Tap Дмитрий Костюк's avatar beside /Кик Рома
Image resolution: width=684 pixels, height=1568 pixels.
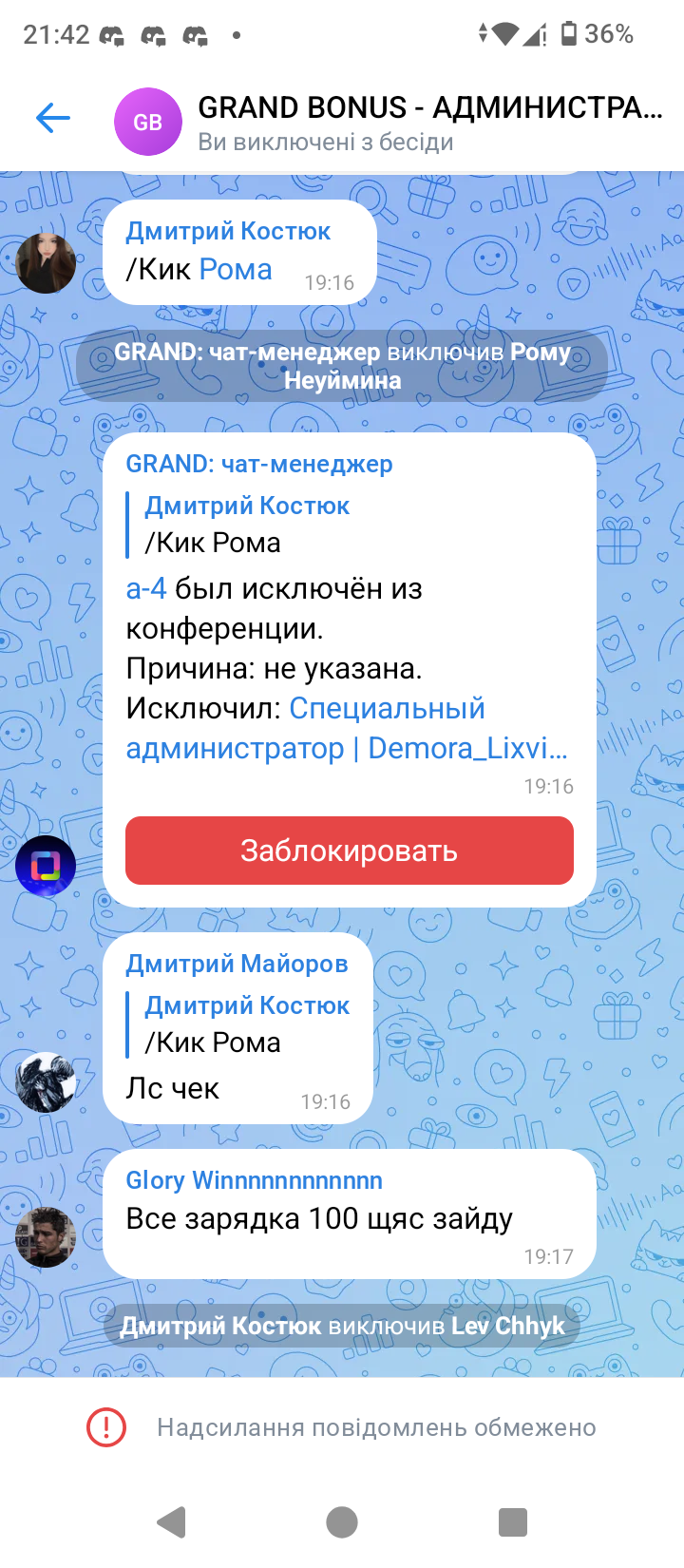pyautogui.click(x=46, y=263)
